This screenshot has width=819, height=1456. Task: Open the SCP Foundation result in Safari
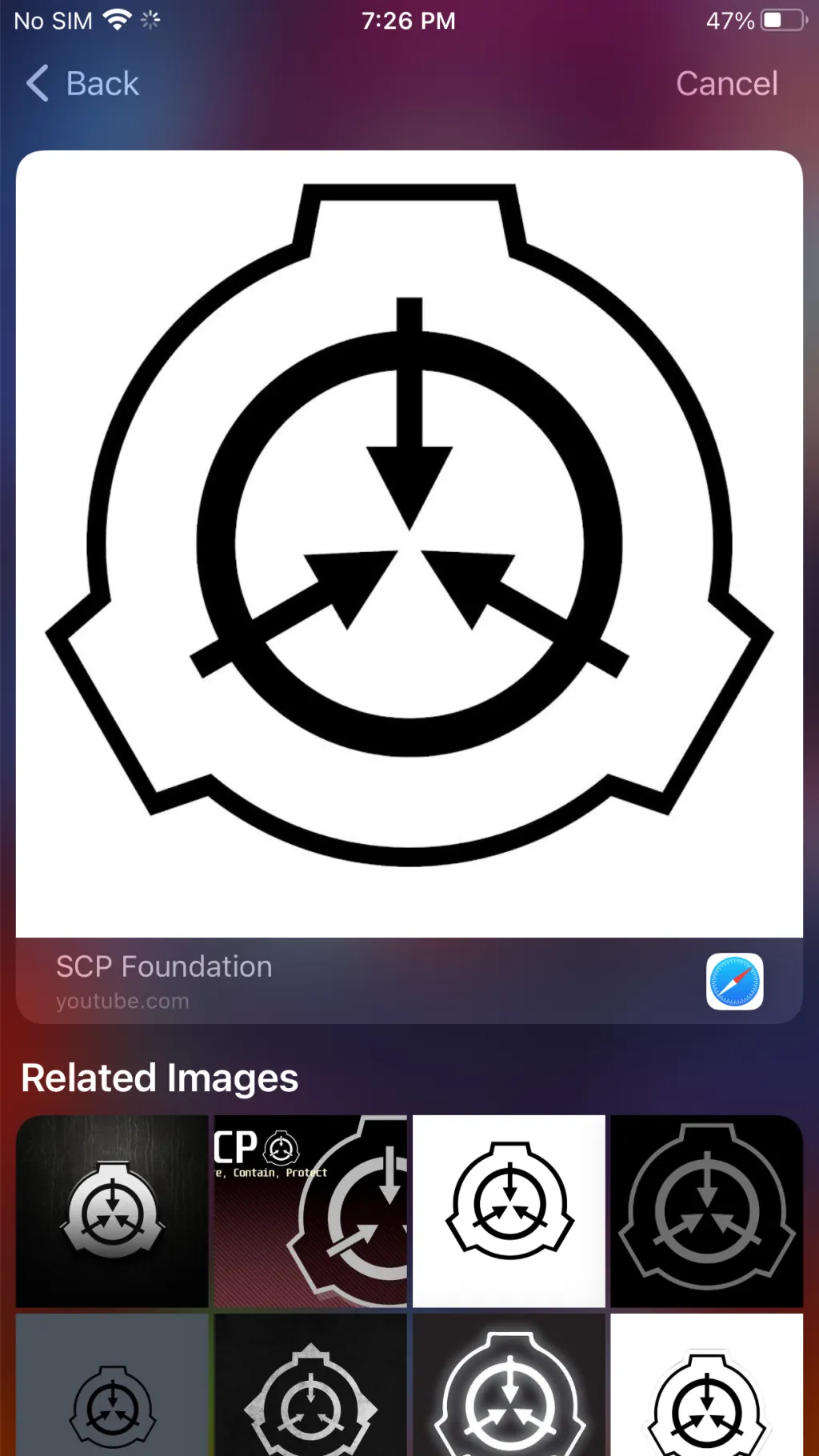734,981
